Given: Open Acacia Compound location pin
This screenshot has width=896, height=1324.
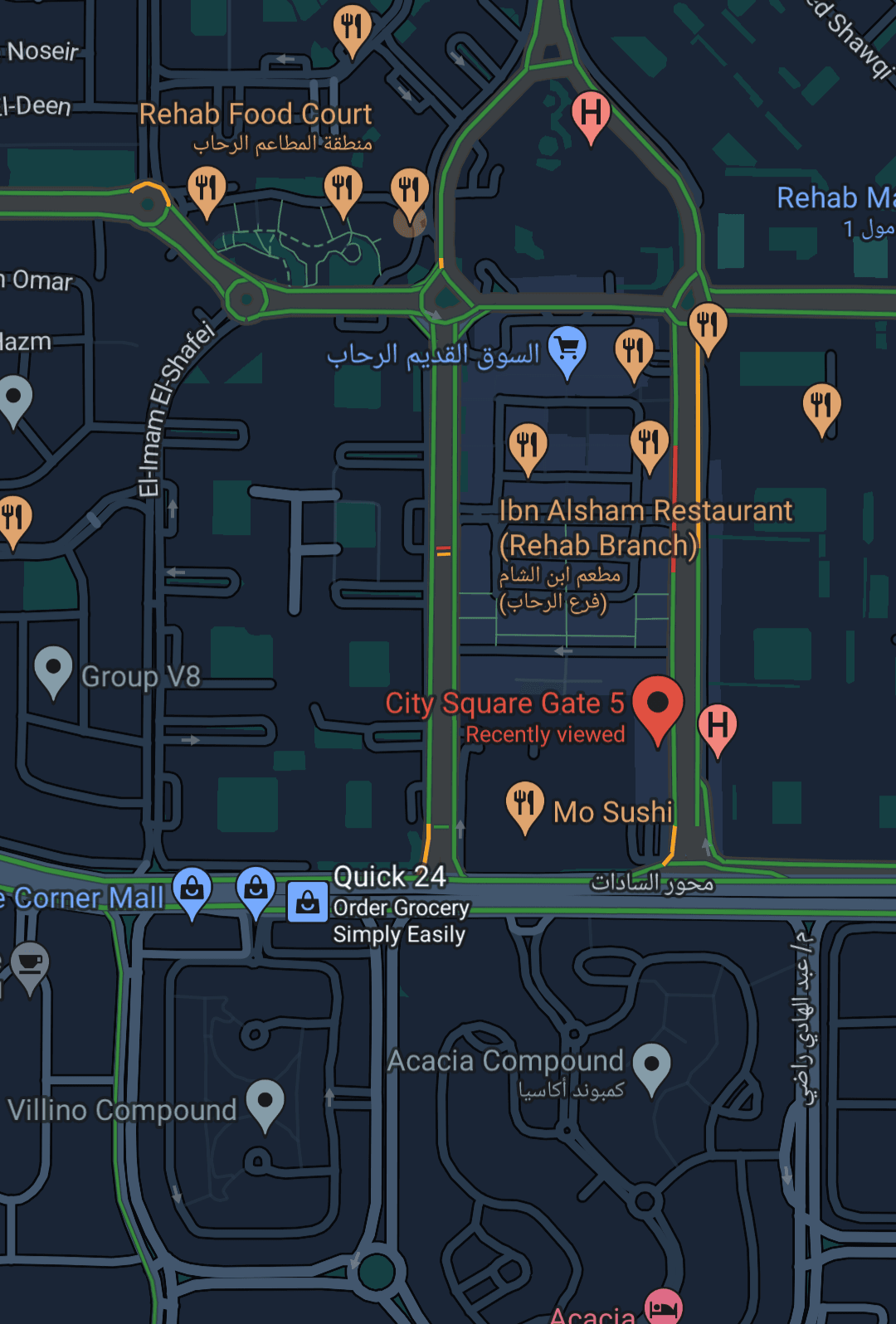Looking at the screenshot, I should tap(651, 1065).
